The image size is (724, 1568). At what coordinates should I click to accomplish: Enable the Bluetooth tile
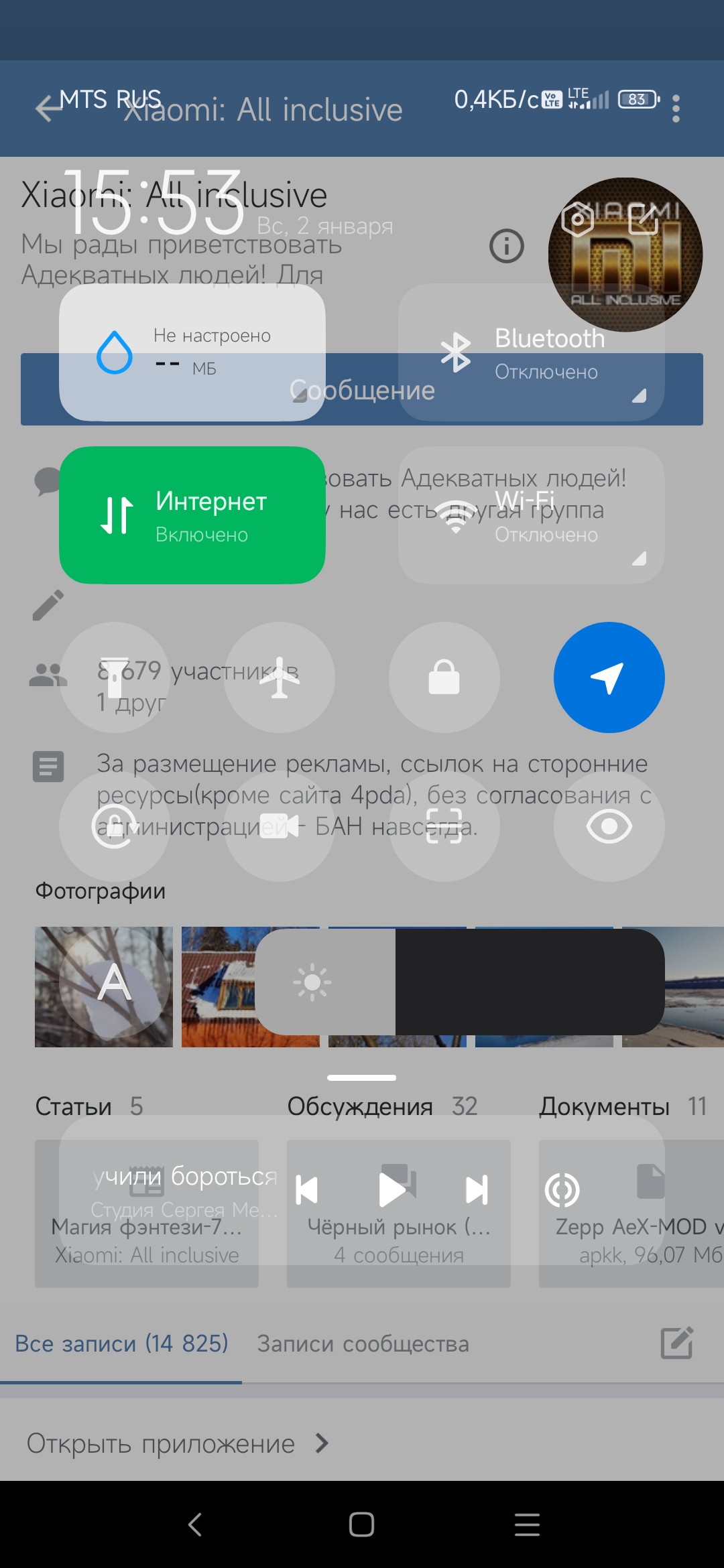[x=532, y=352]
